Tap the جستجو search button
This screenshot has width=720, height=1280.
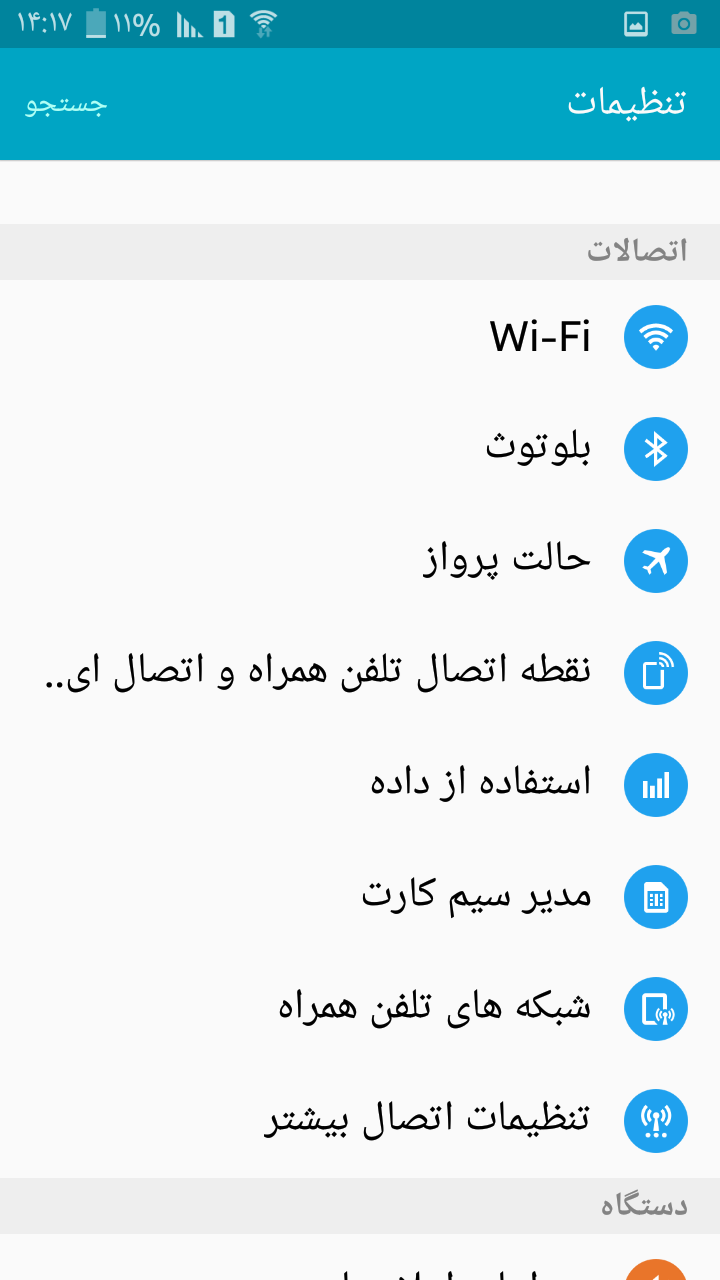[x=66, y=104]
